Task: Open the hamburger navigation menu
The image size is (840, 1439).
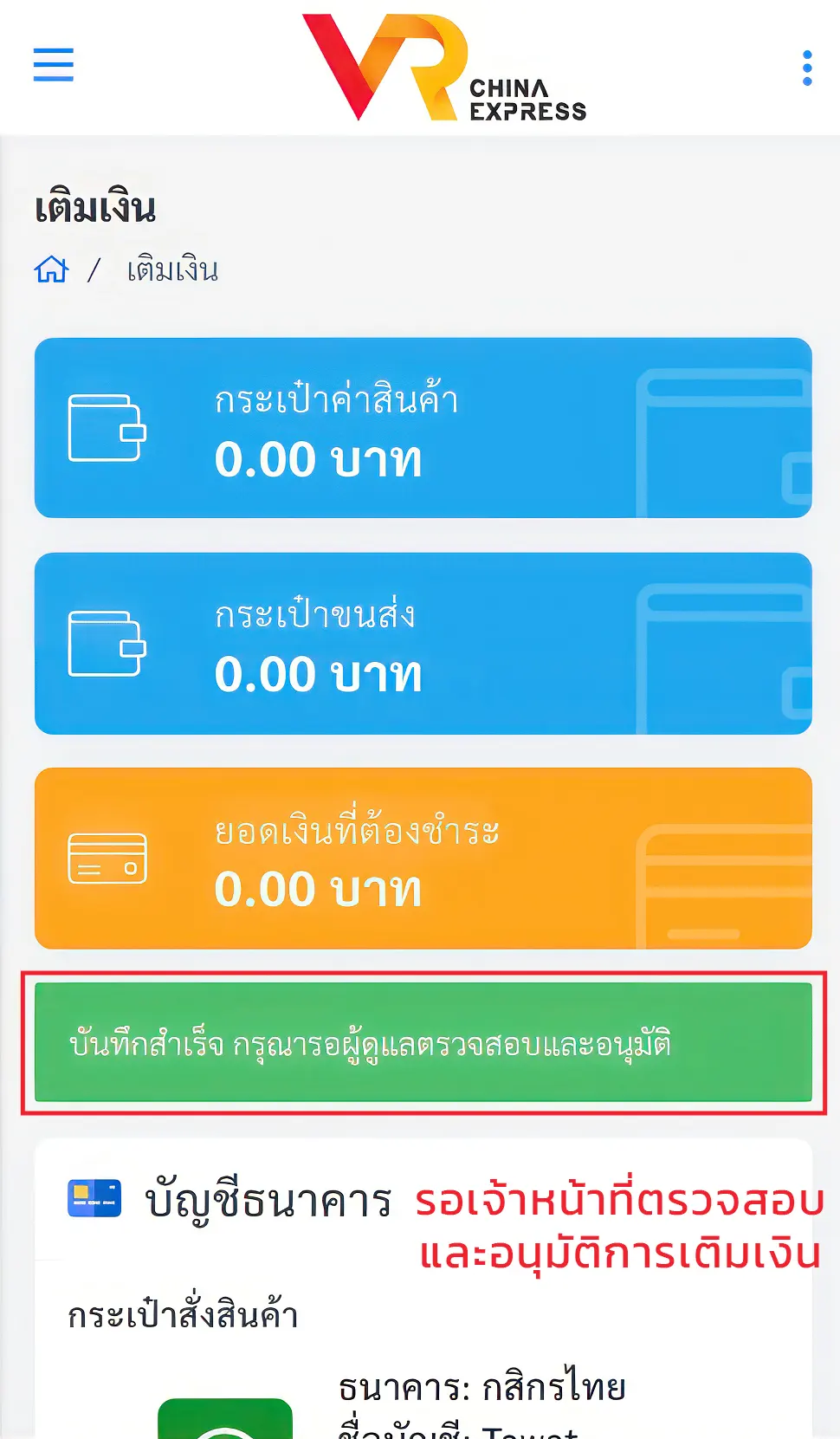Action: [x=54, y=65]
